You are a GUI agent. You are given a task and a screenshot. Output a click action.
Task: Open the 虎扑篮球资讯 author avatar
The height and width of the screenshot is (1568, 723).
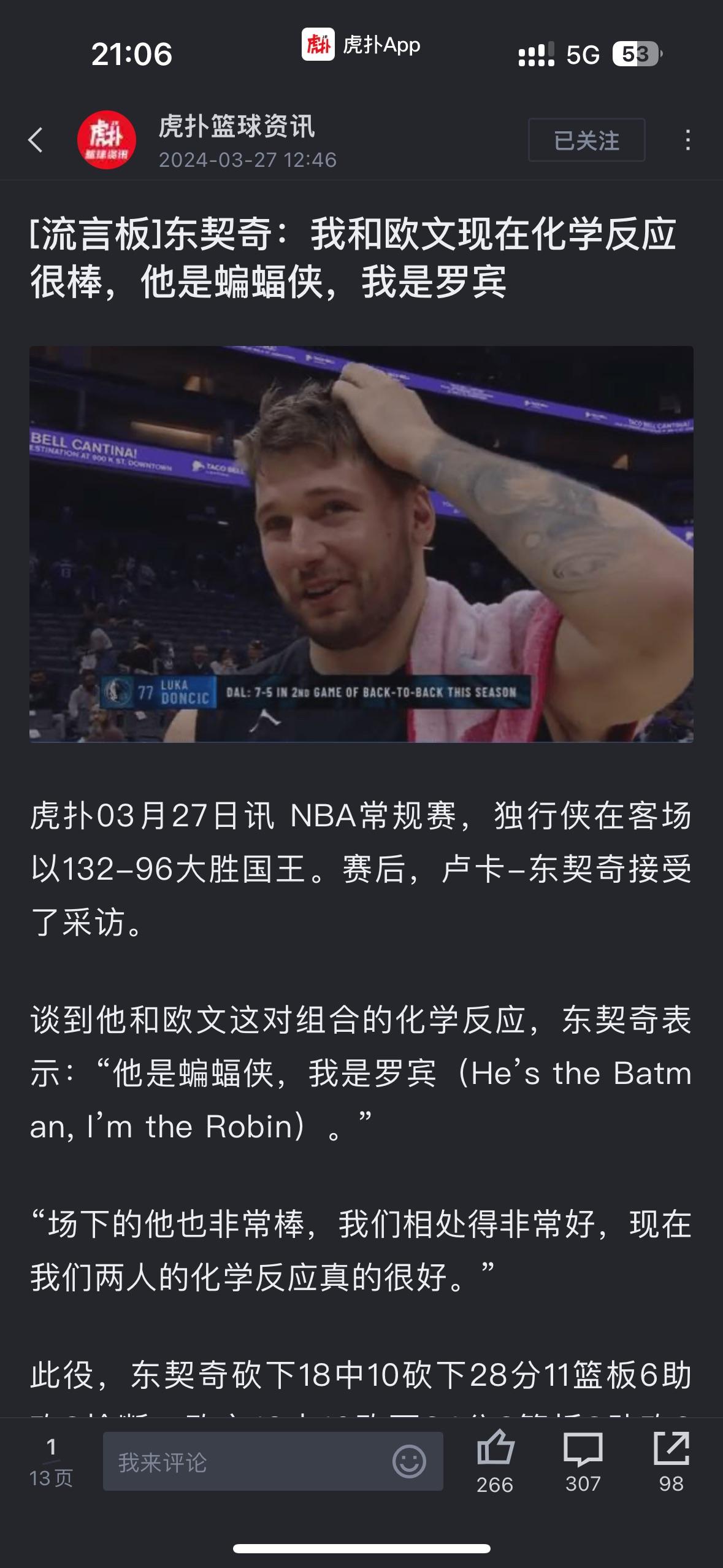pyautogui.click(x=106, y=140)
